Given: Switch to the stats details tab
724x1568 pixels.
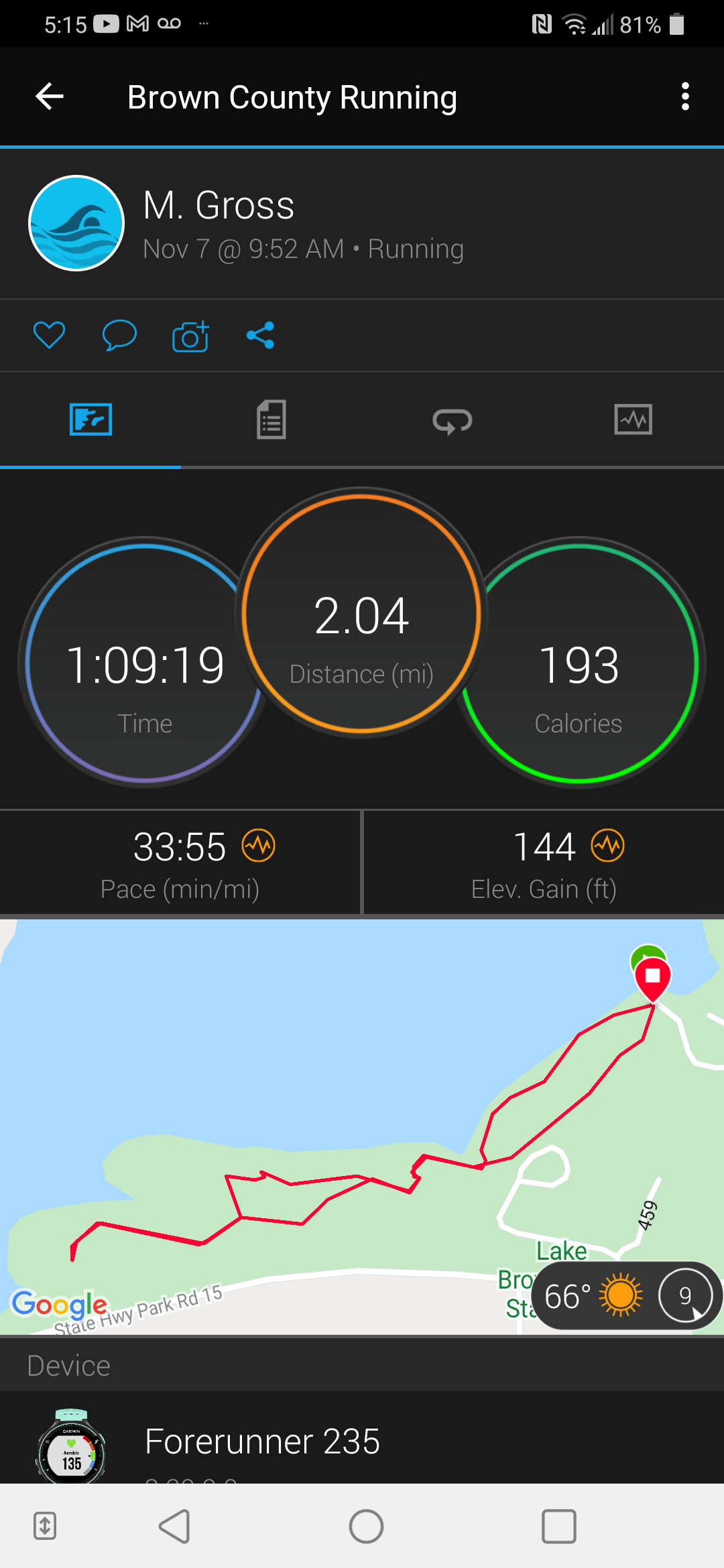Looking at the screenshot, I should [x=271, y=419].
